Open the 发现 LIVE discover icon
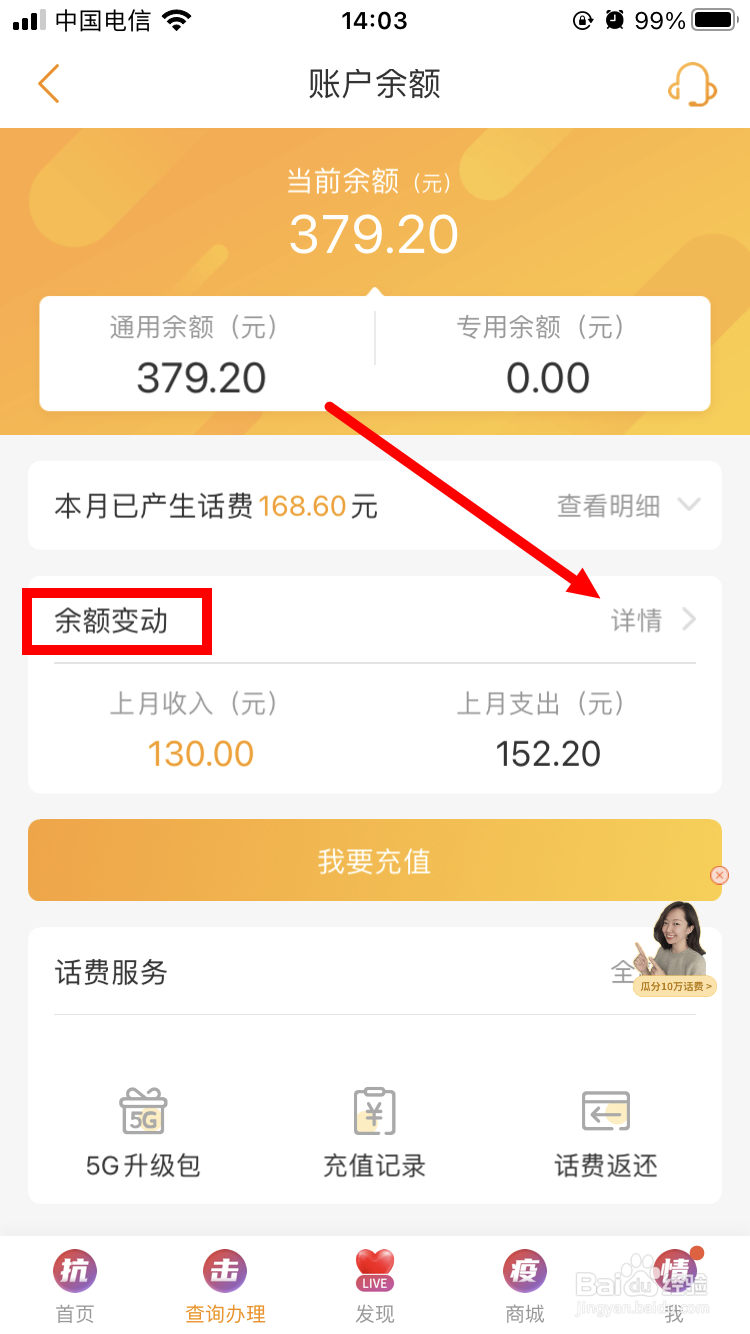 click(374, 1268)
